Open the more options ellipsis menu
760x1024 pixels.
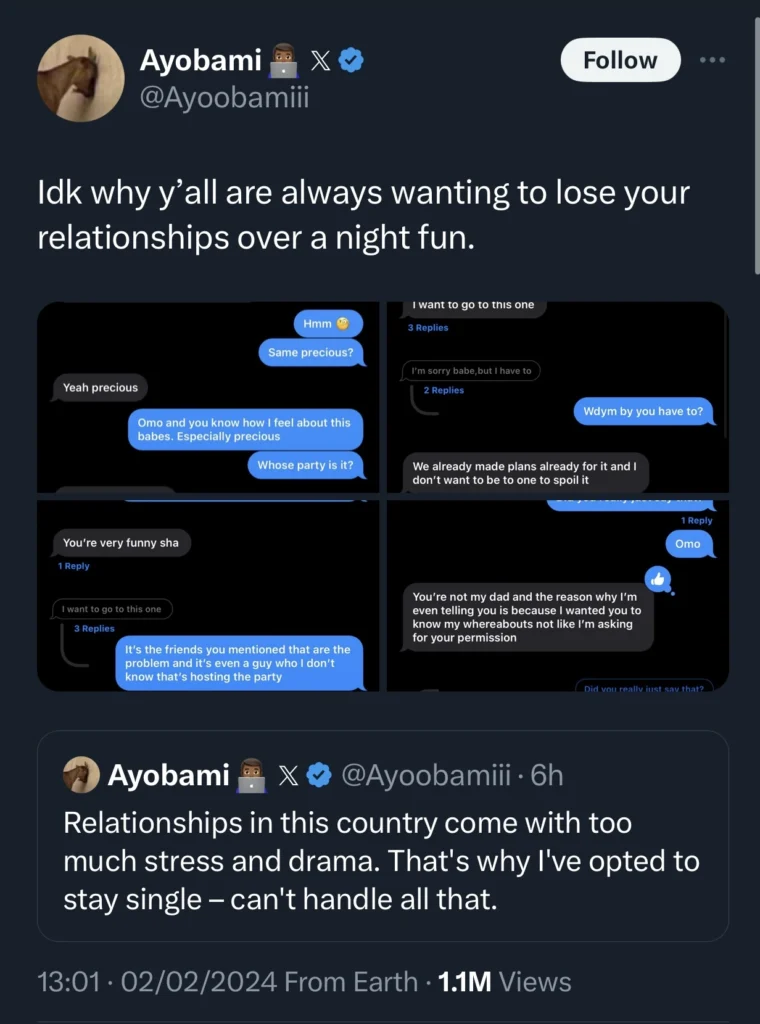pos(713,59)
